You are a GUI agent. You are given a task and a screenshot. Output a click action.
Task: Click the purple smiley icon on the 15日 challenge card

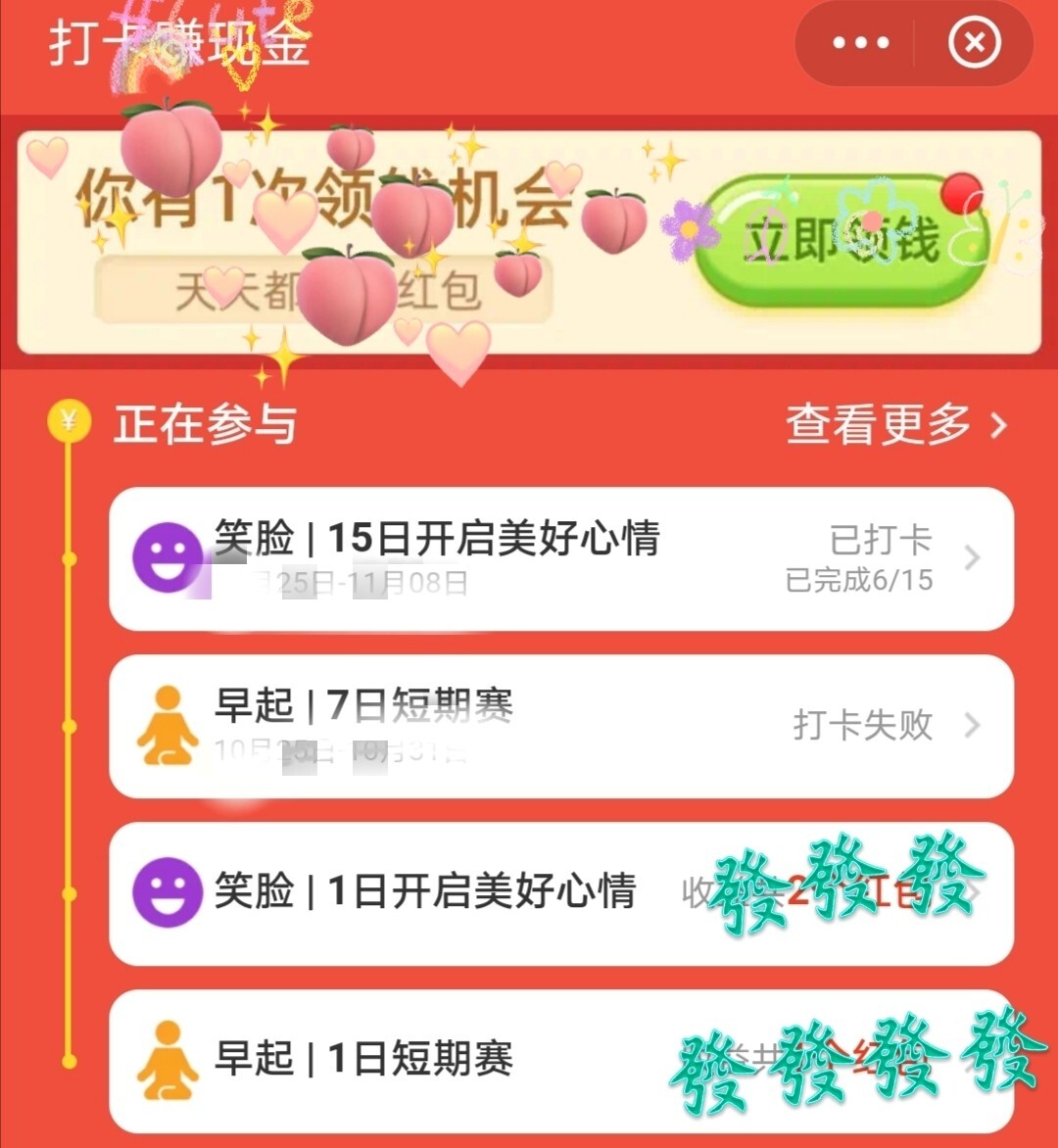coord(168,554)
